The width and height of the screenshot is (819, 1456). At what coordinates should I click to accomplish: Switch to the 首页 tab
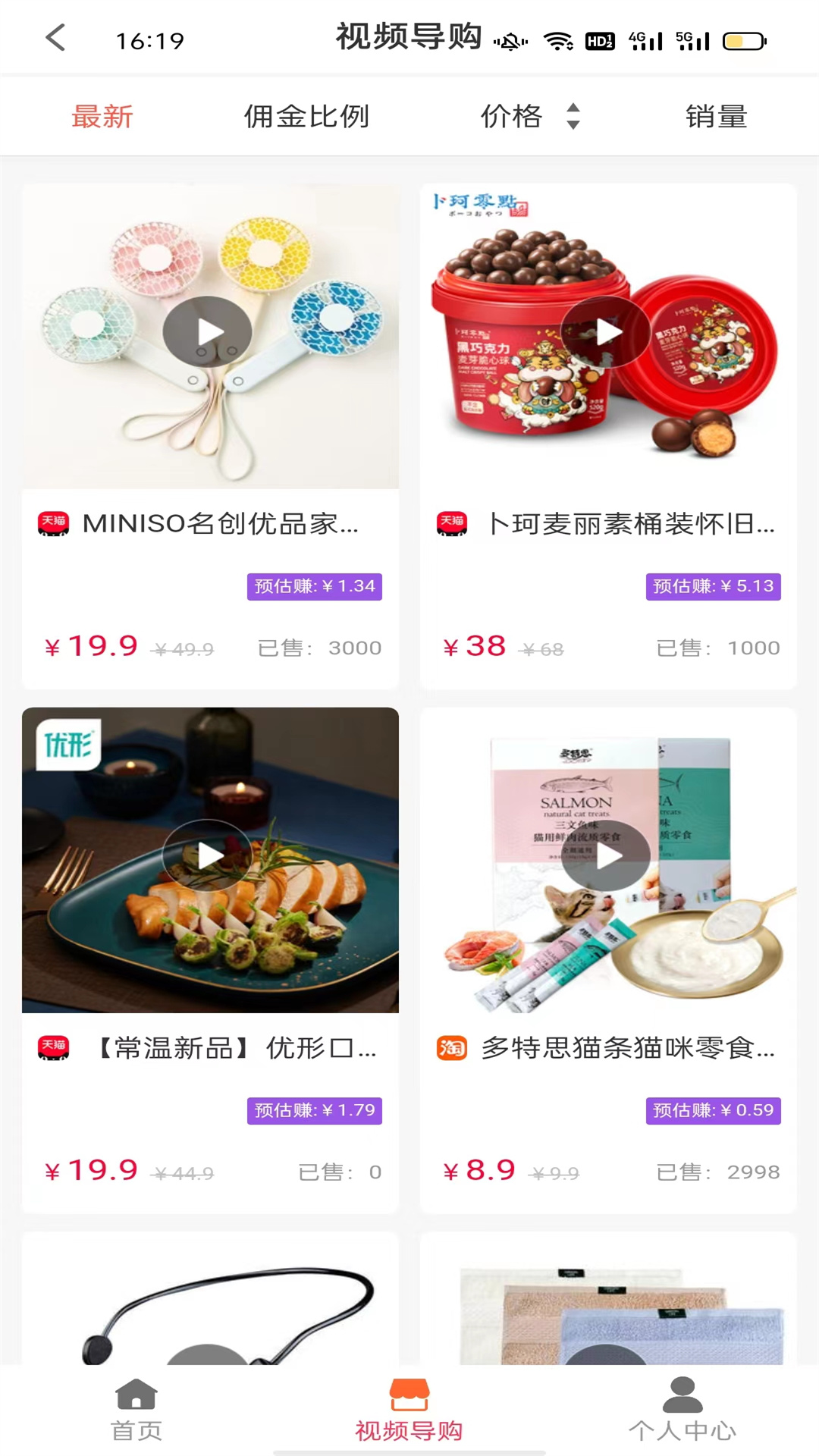tap(136, 1410)
